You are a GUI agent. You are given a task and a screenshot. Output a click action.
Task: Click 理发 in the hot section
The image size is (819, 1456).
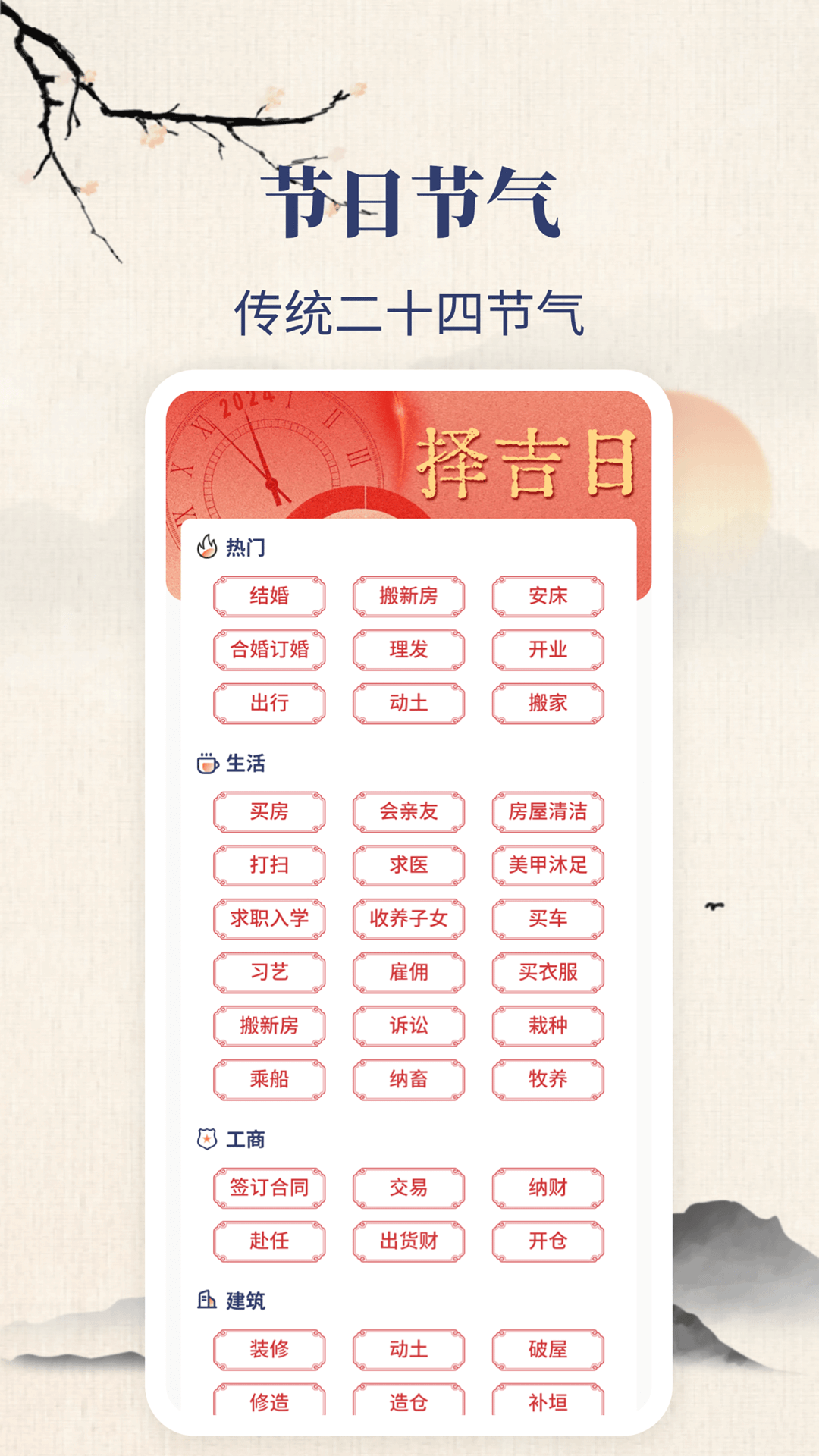pyautogui.click(x=409, y=649)
